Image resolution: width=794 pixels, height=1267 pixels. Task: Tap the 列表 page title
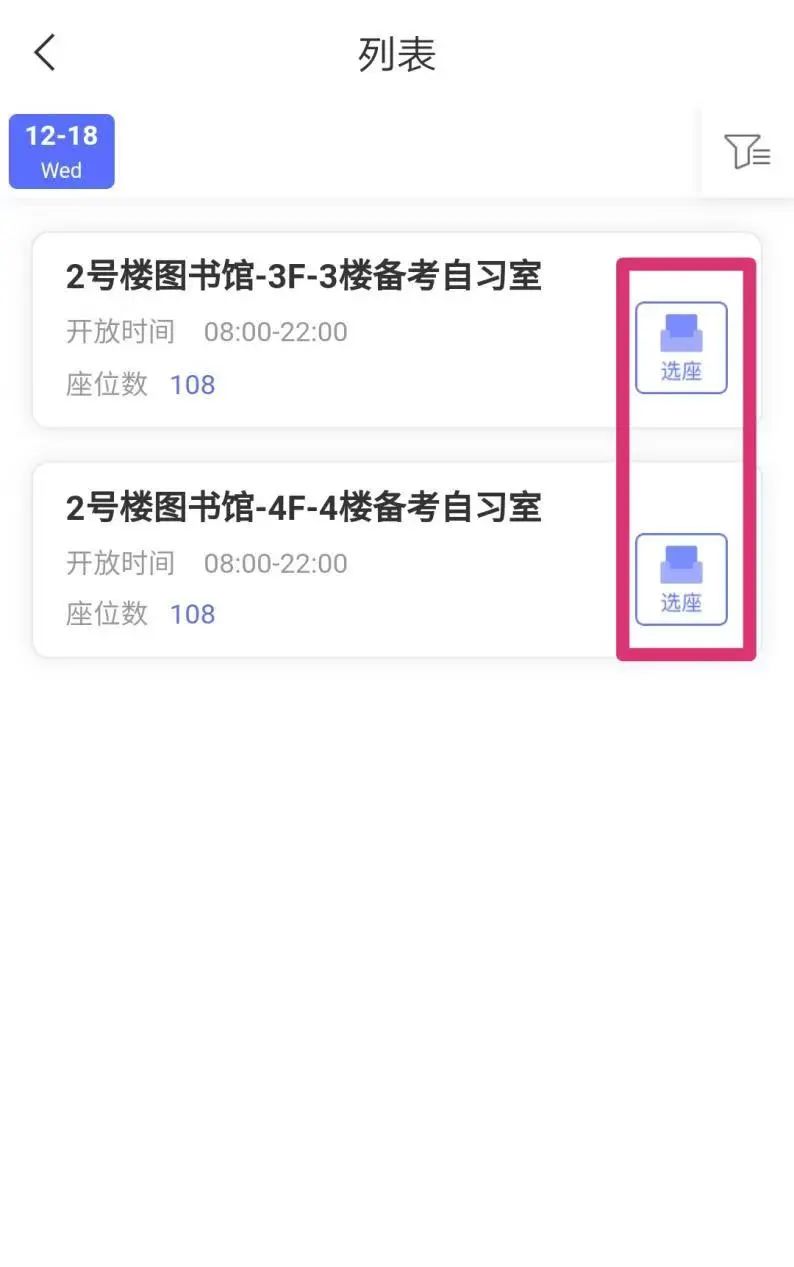(x=396, y=55)
